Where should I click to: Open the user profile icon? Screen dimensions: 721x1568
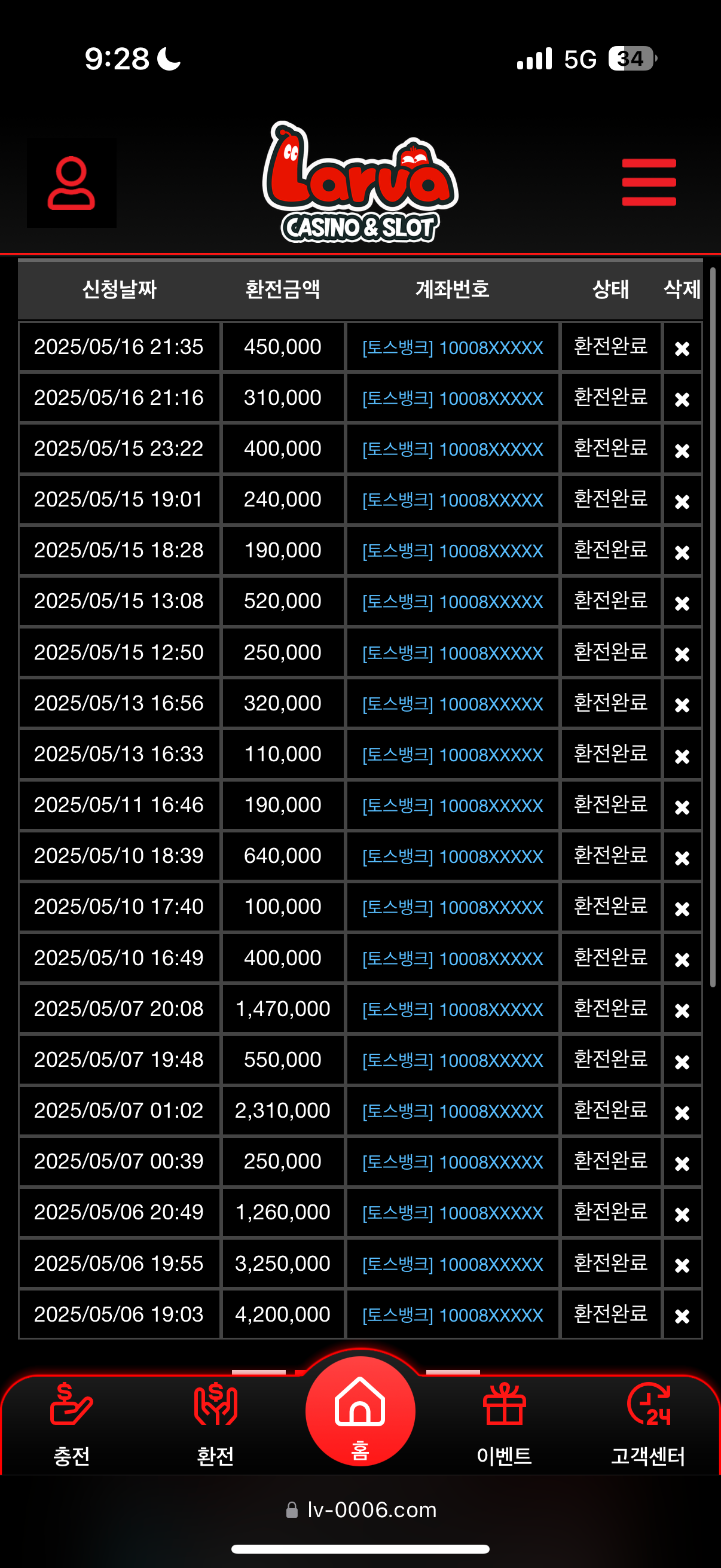tap(71, 182)
